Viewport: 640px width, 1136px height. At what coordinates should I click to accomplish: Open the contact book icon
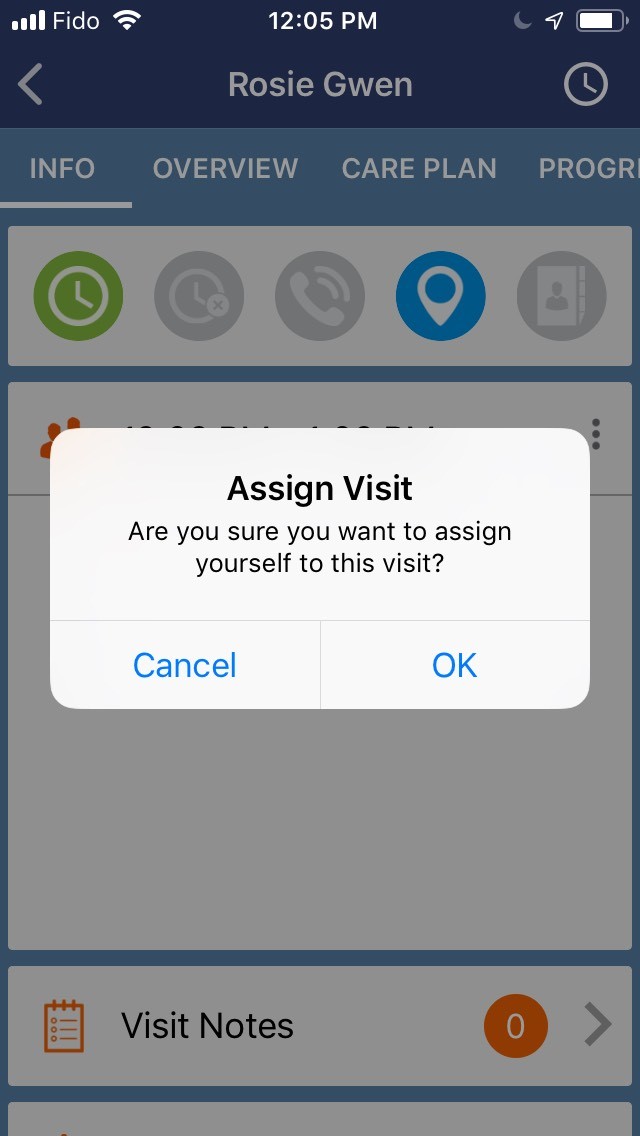pyautogui.click(x=561, y=296)
